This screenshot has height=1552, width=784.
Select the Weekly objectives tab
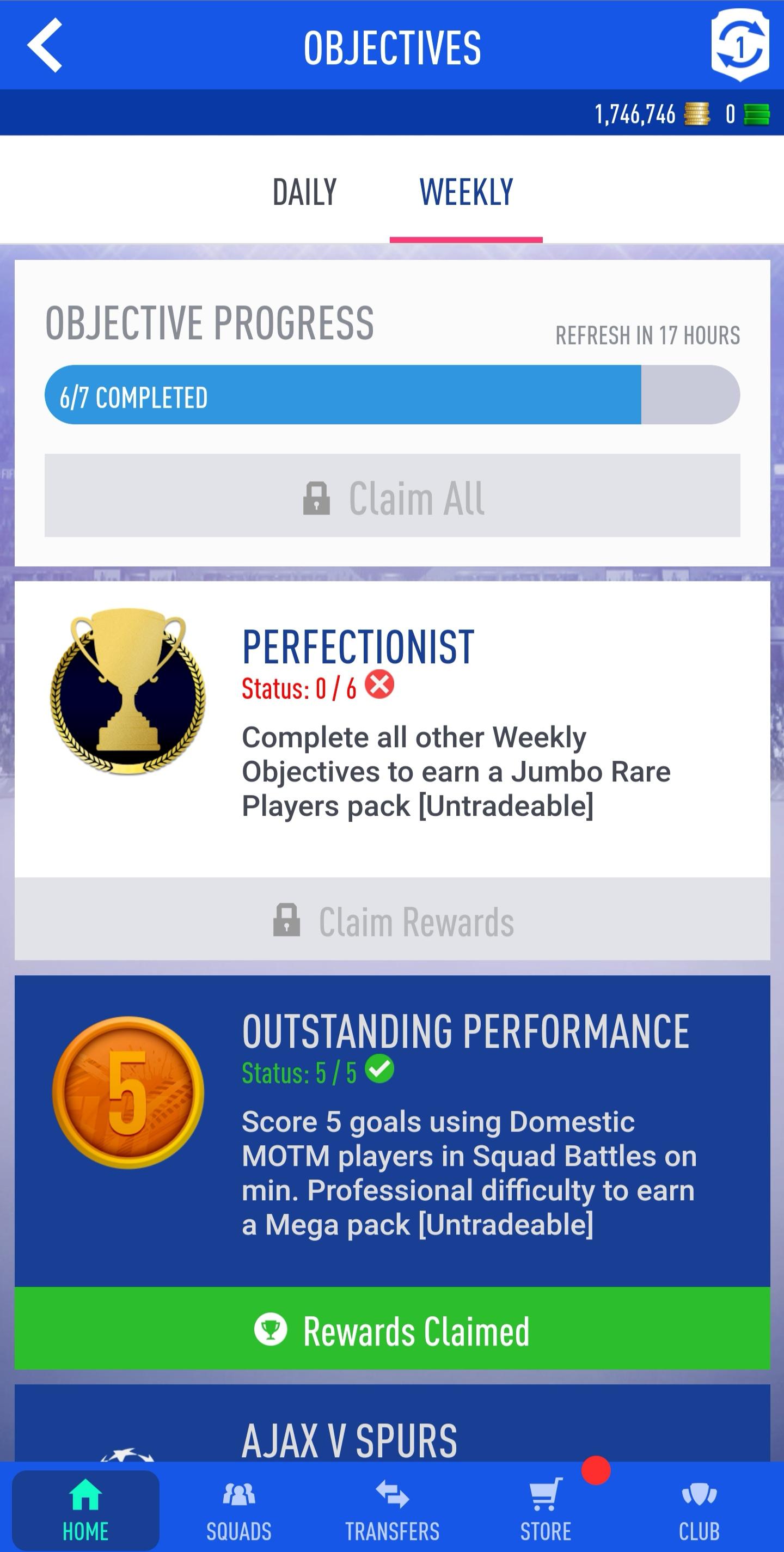(466, 193)
